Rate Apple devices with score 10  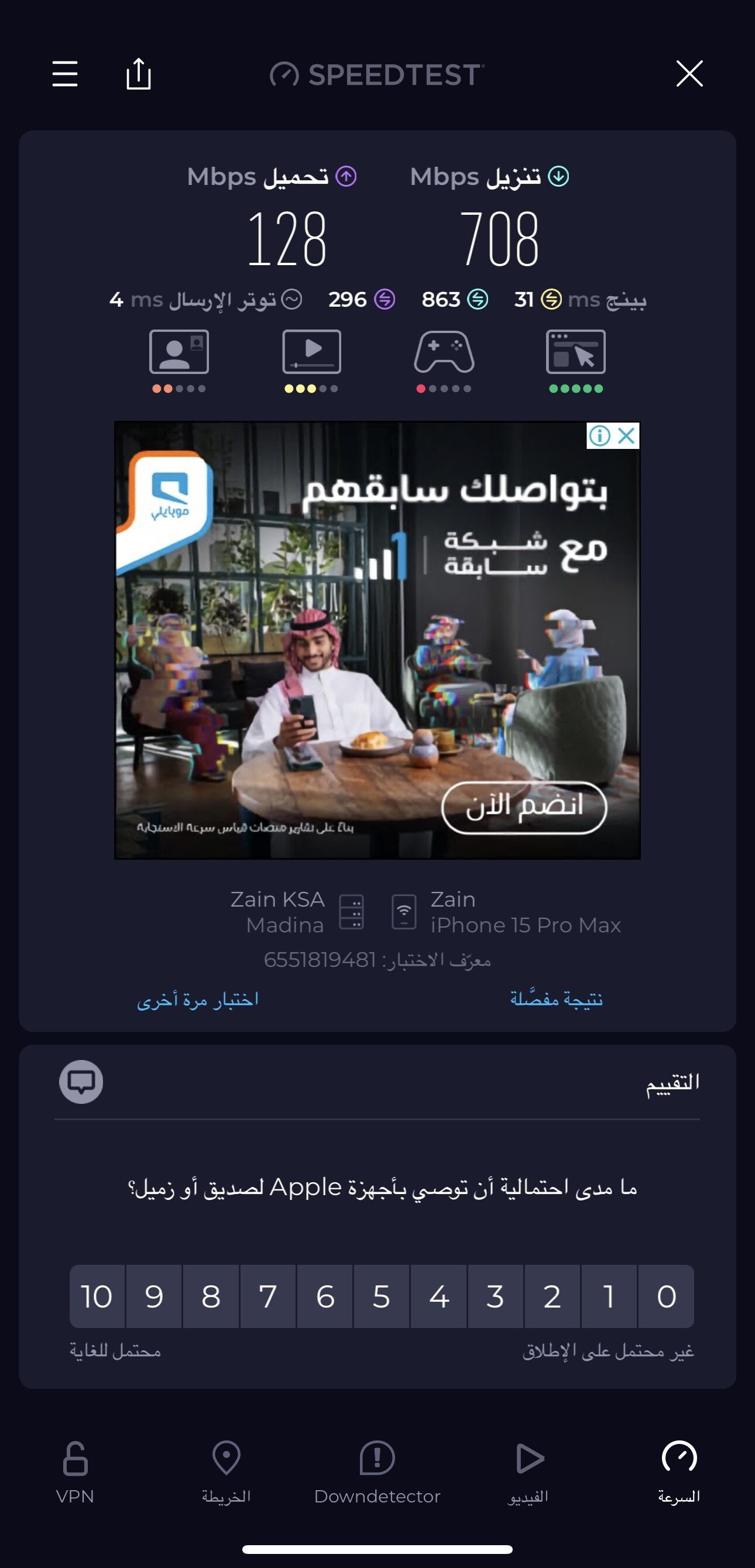[x=97, y=1296]
